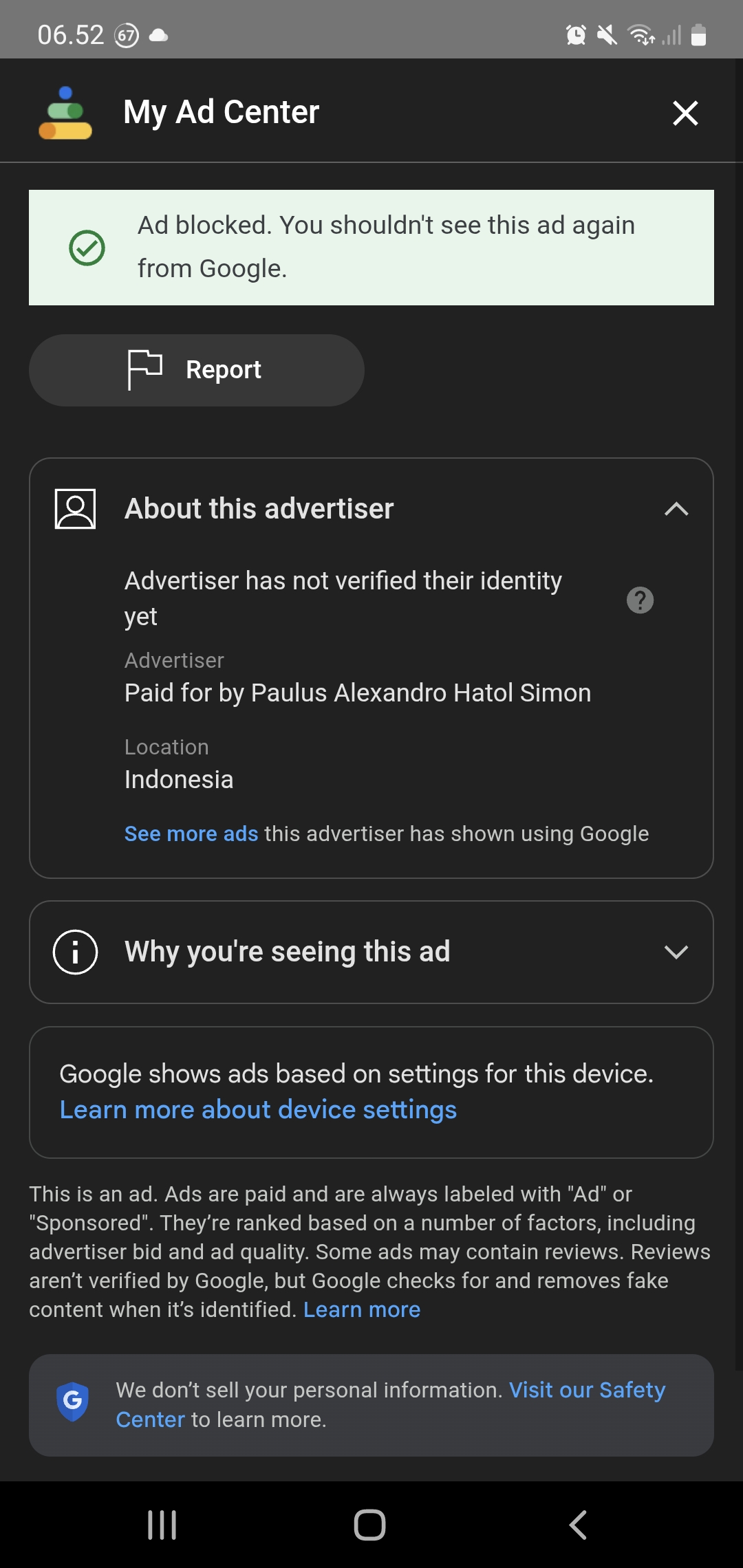
Task: Go back using the navigation bar
Action: [578, 1525]
